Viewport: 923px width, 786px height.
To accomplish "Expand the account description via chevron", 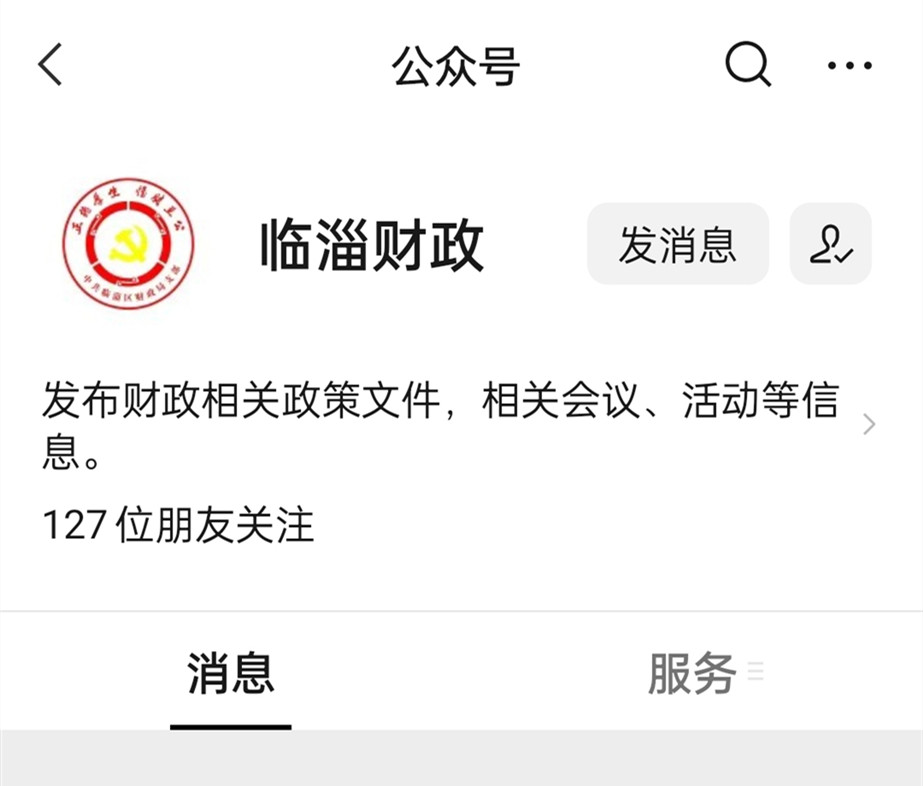I will click(868, 425).
